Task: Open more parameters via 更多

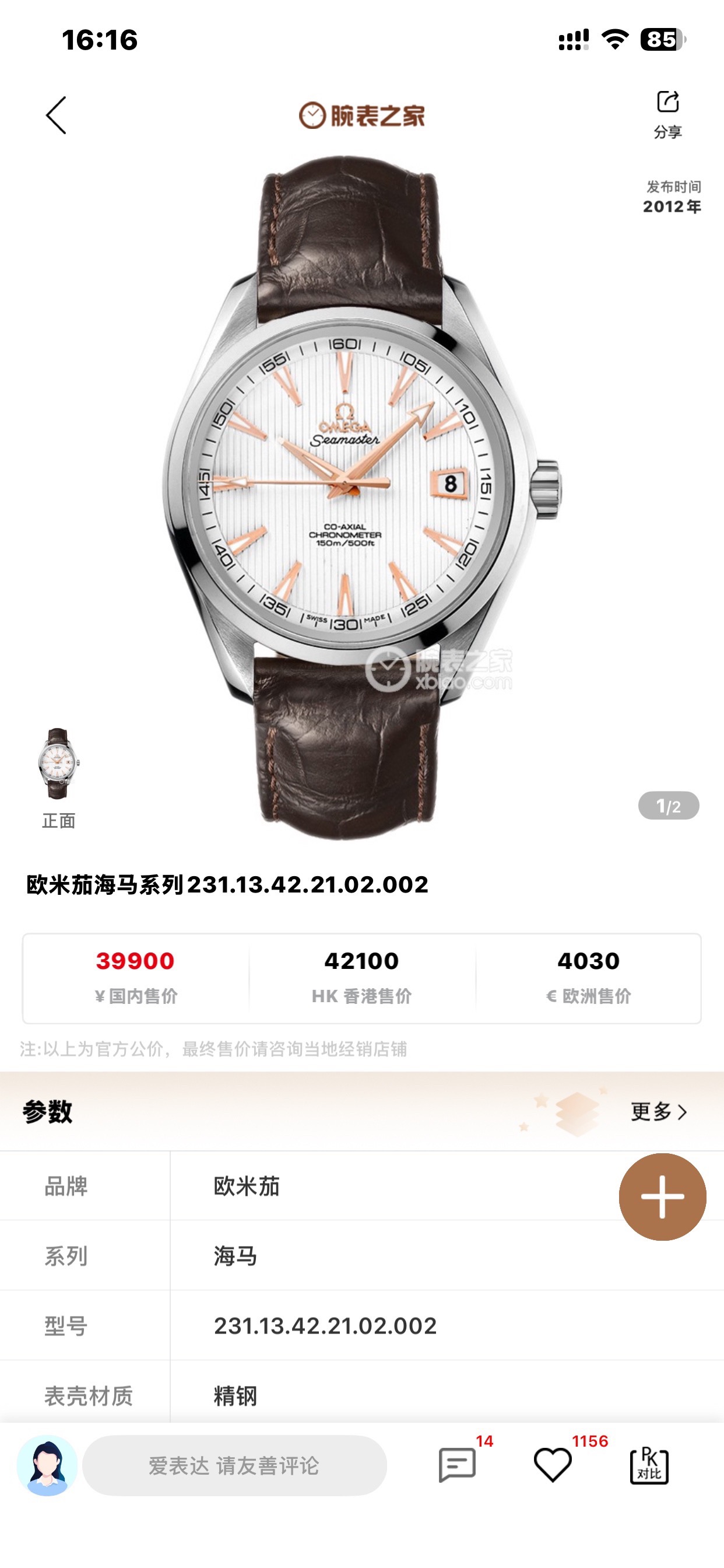Action: point(658,1111)
